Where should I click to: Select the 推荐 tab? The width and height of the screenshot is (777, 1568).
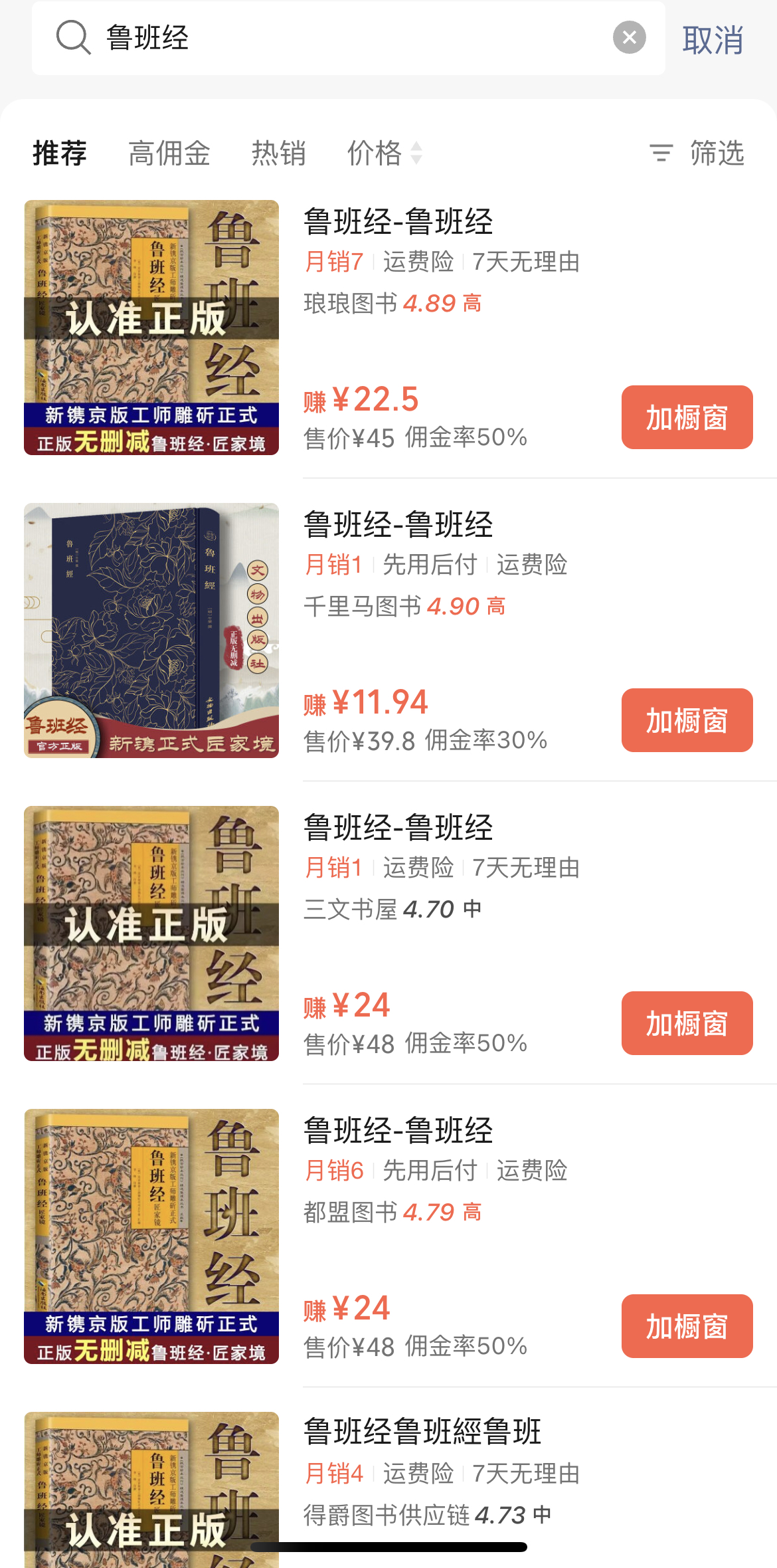tap(59, 153)
